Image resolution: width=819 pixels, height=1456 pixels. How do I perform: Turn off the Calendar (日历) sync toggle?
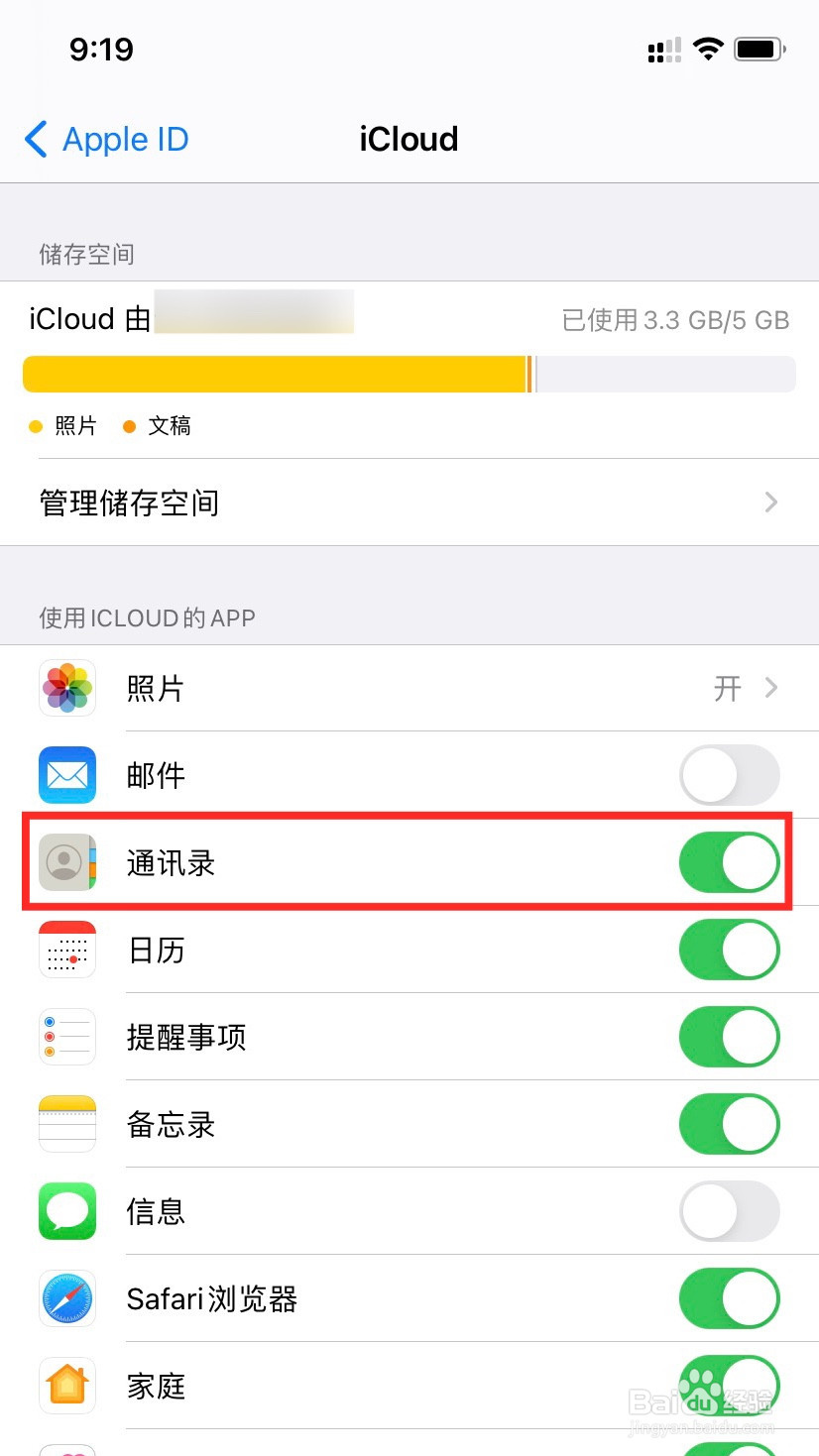click(x=730, y=950)
